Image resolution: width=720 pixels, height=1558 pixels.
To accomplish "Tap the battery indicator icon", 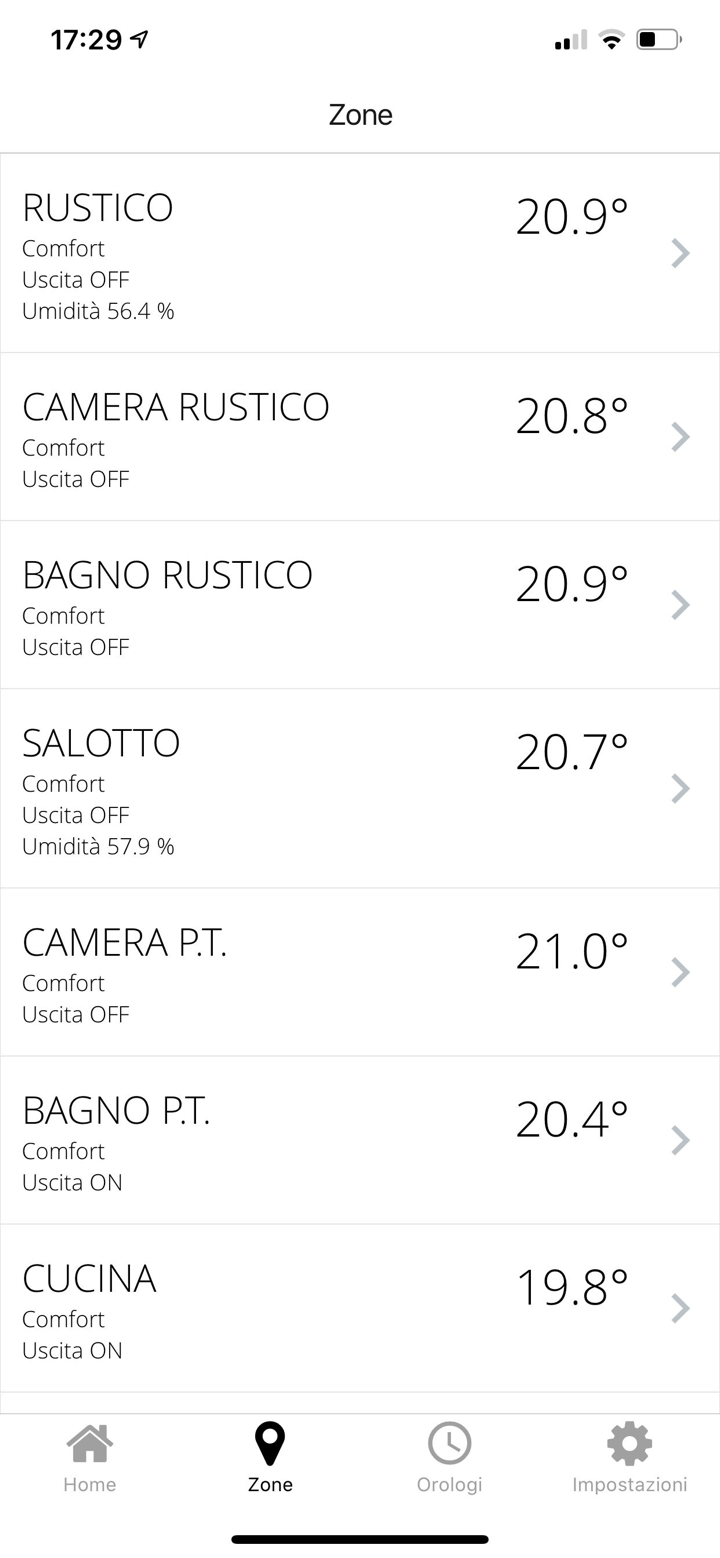I will tap(657, 38).
